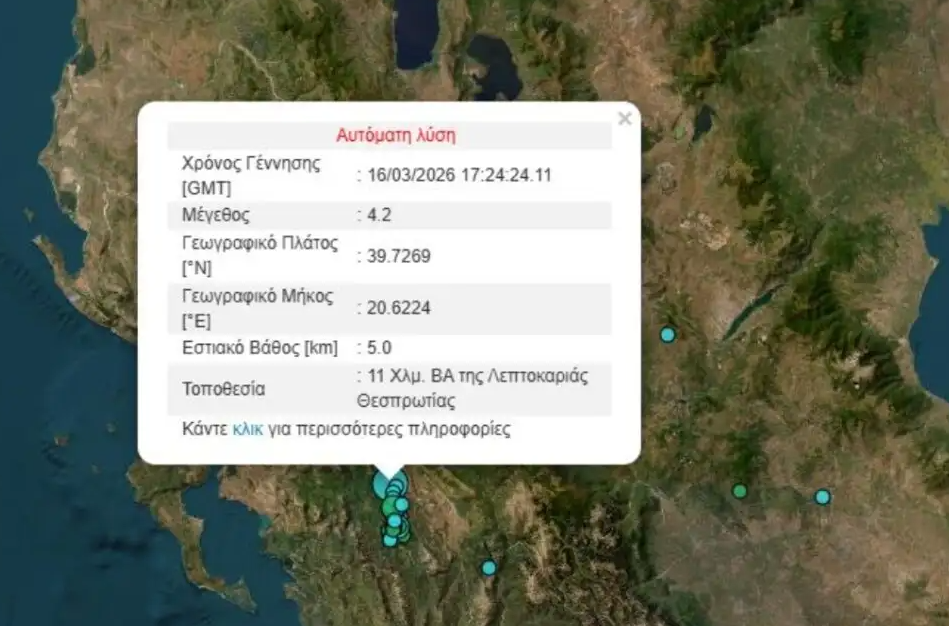The height and width of the screenshot is (626, 949).
Task: Open the κλικ link for more information
Action: pos(247,429)
